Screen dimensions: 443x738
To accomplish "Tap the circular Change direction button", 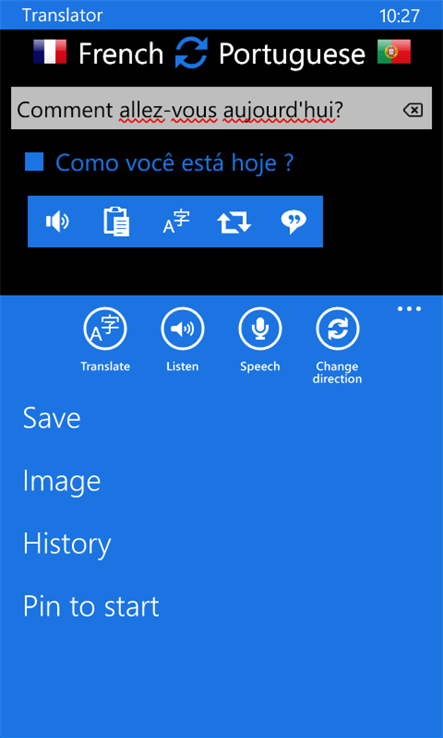I will click(338, 329).
